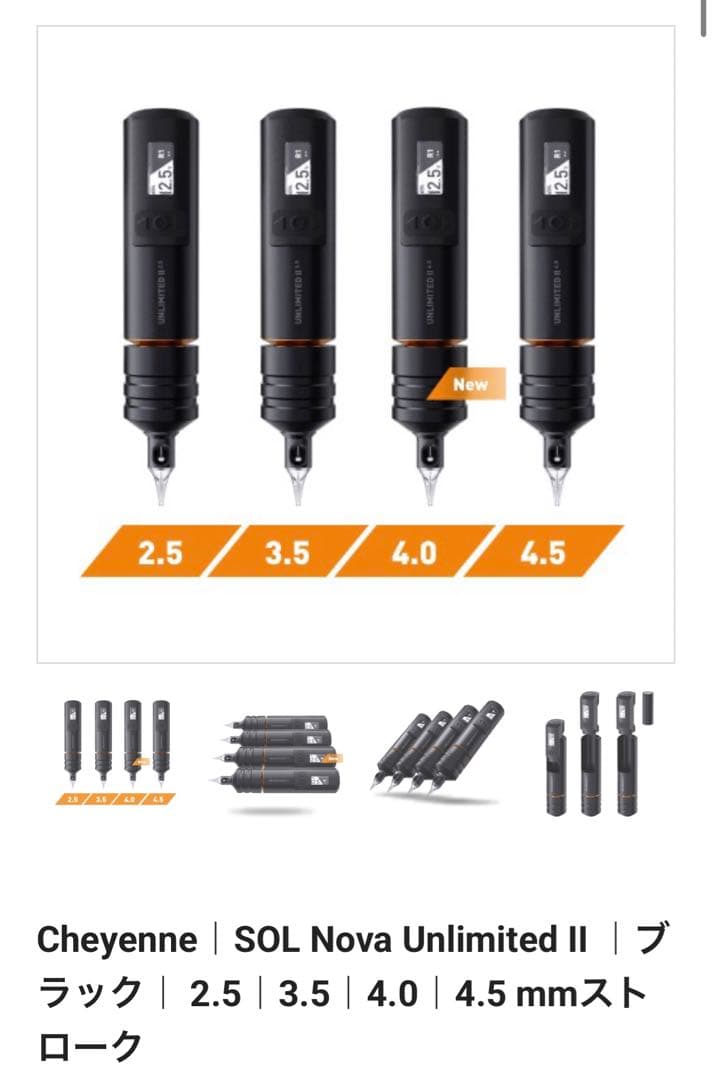Open the large product image of four pens
This screenshot has height=1080, width=712.
355,344
